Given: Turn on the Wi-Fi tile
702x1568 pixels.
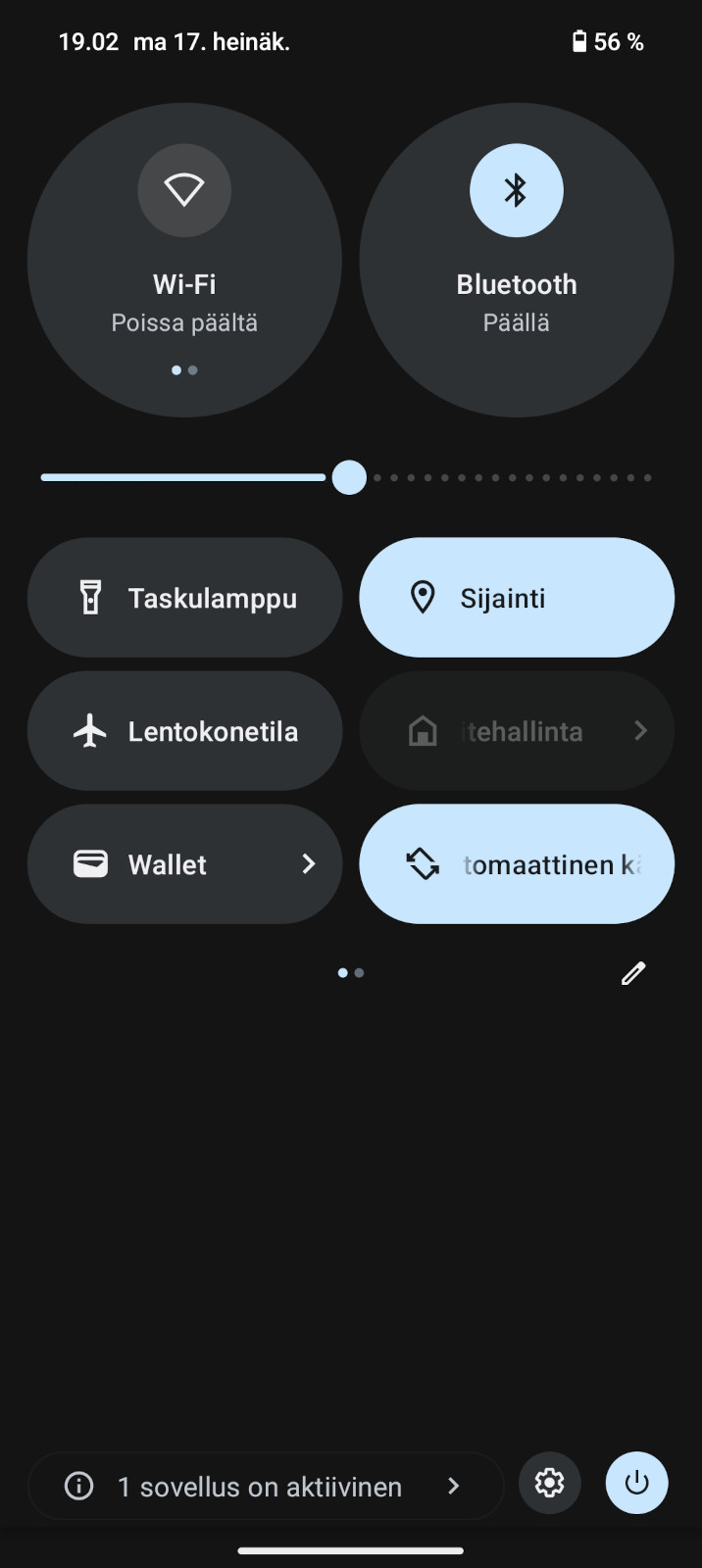Looking at the screenshot, I should pos(184,261).
